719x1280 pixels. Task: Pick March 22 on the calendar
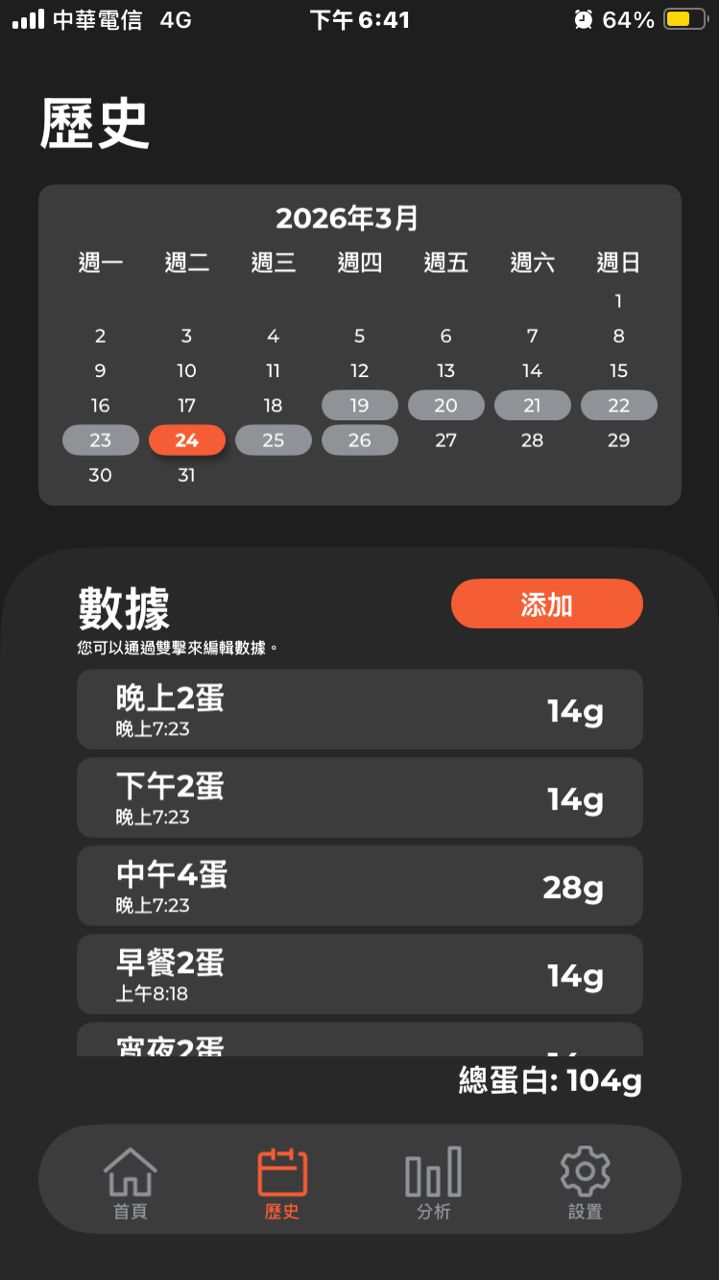[x=618, y=406]
